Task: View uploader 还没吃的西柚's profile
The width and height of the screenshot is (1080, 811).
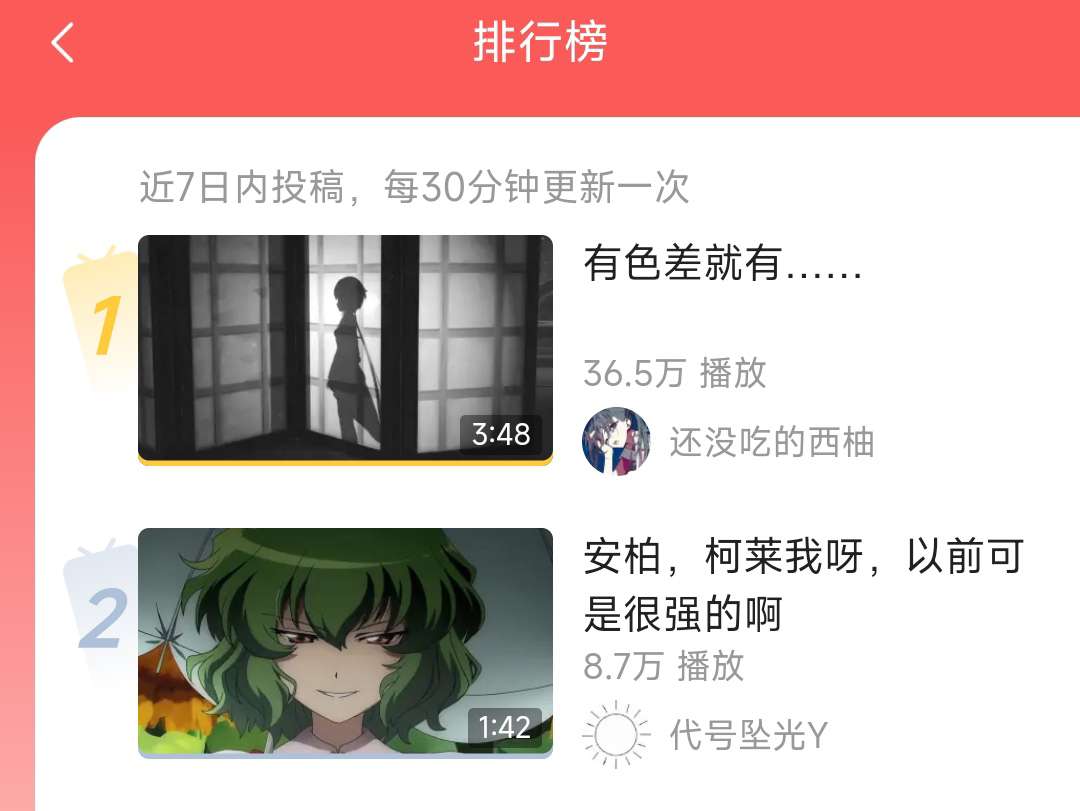Action: [771, 442]
